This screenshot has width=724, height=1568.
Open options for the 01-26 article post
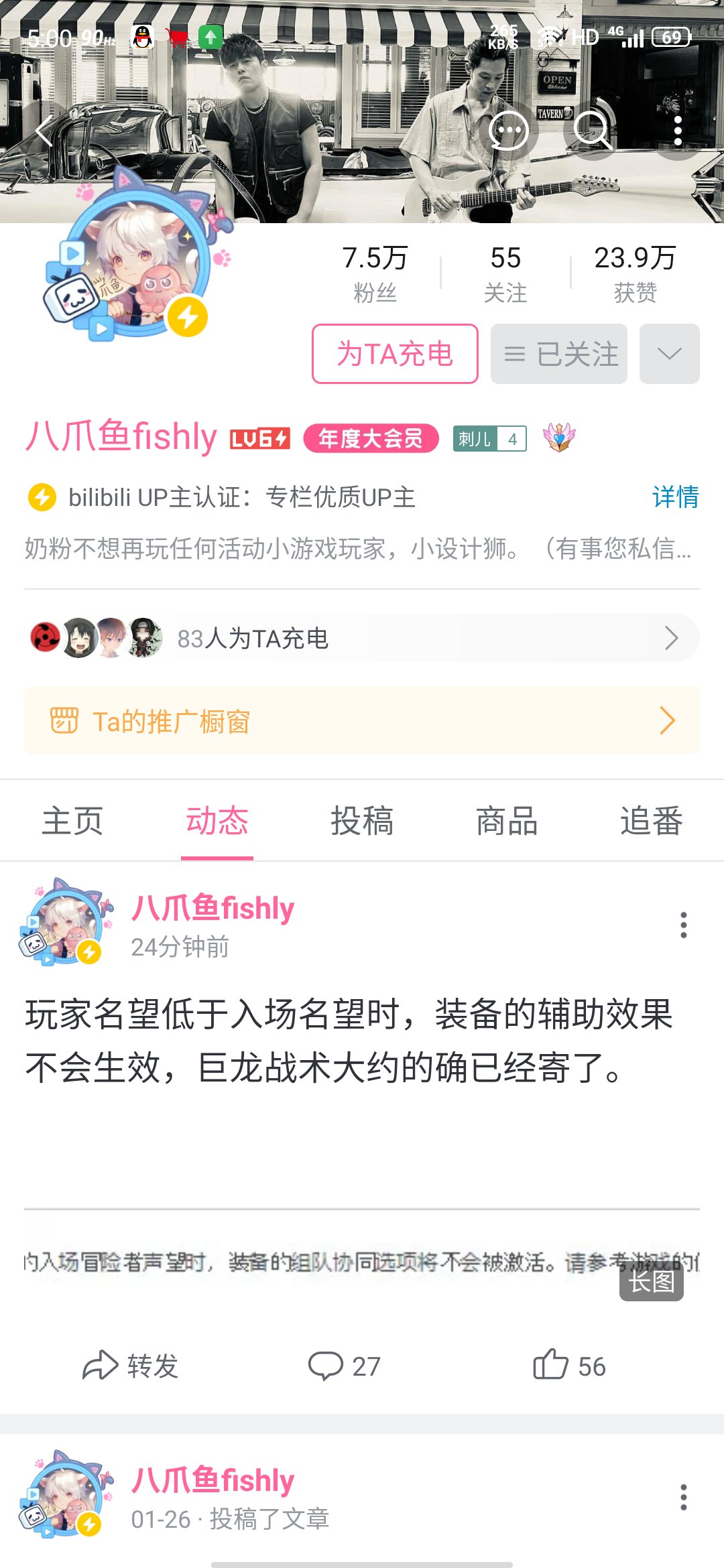pos(683,1497)
